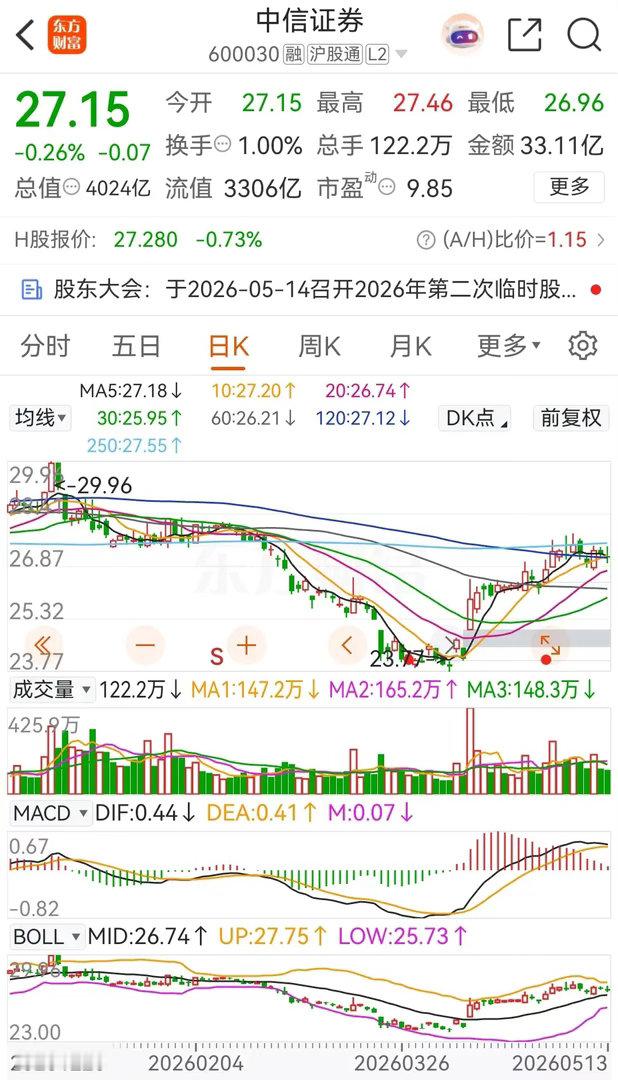
Task: Select the 月K tab
Action: (x=410, y=346)
